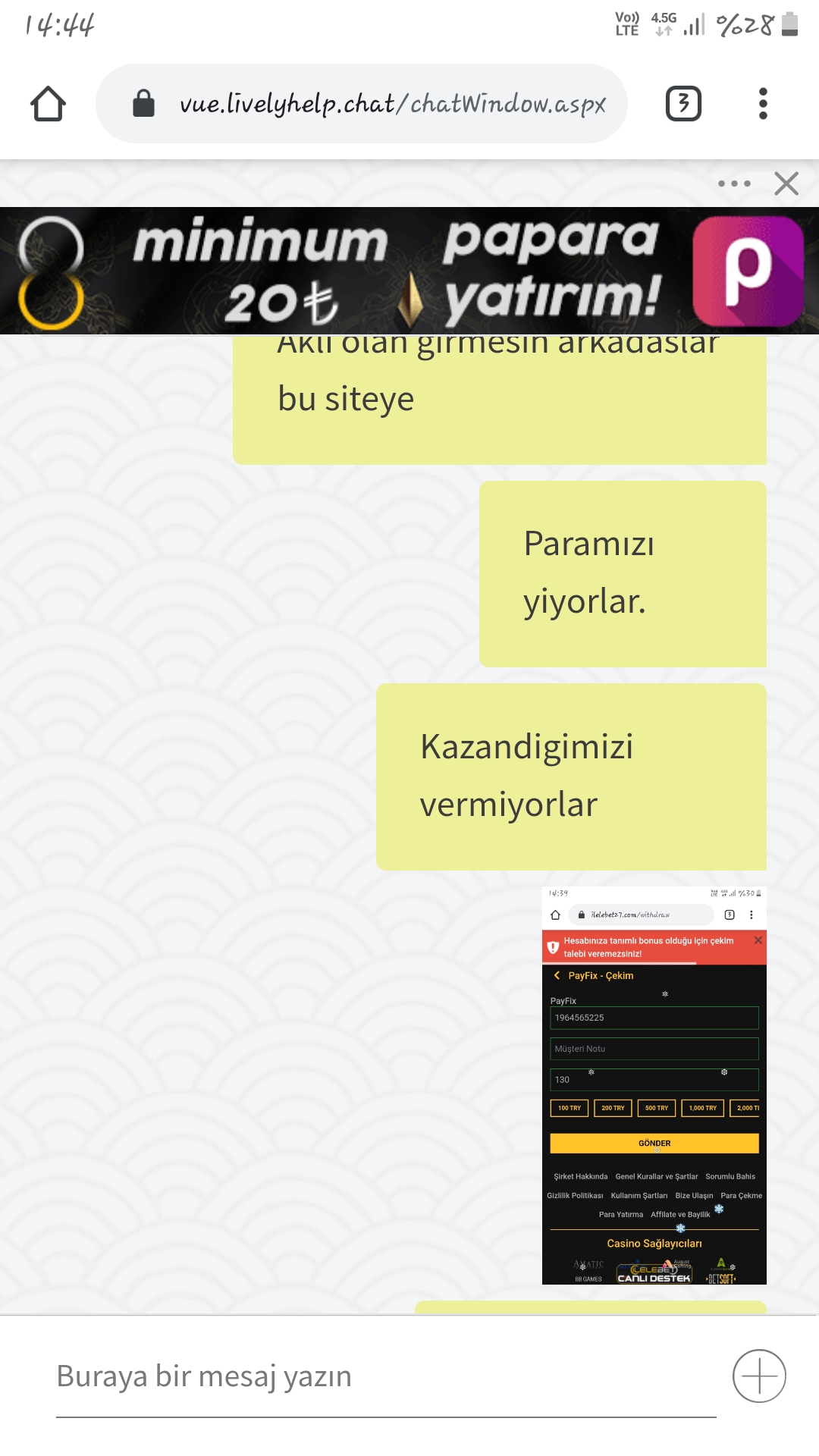Go to the browser home page
Viewport: 819px width, 1456px height.
click(48, 103)
